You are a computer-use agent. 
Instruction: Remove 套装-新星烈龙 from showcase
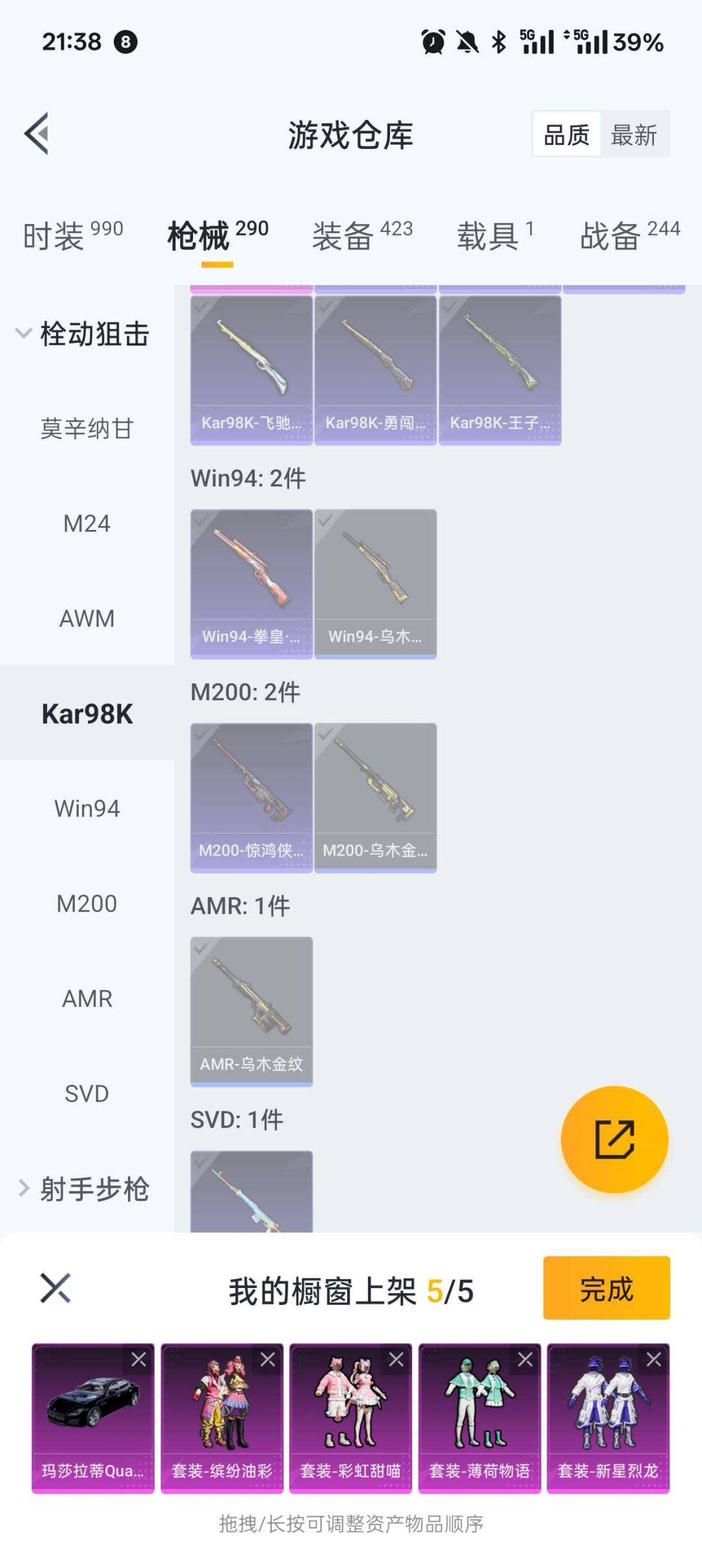click(654, 1359)
